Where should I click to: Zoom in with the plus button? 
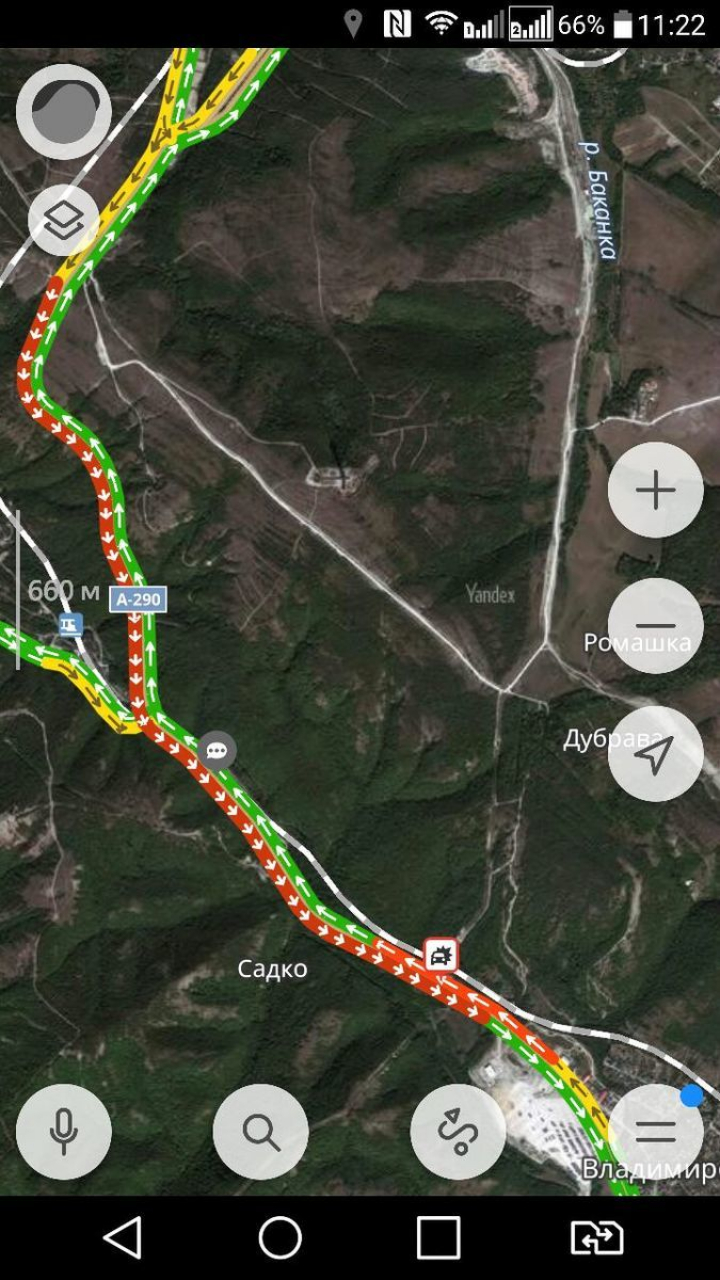pos(656,490)
